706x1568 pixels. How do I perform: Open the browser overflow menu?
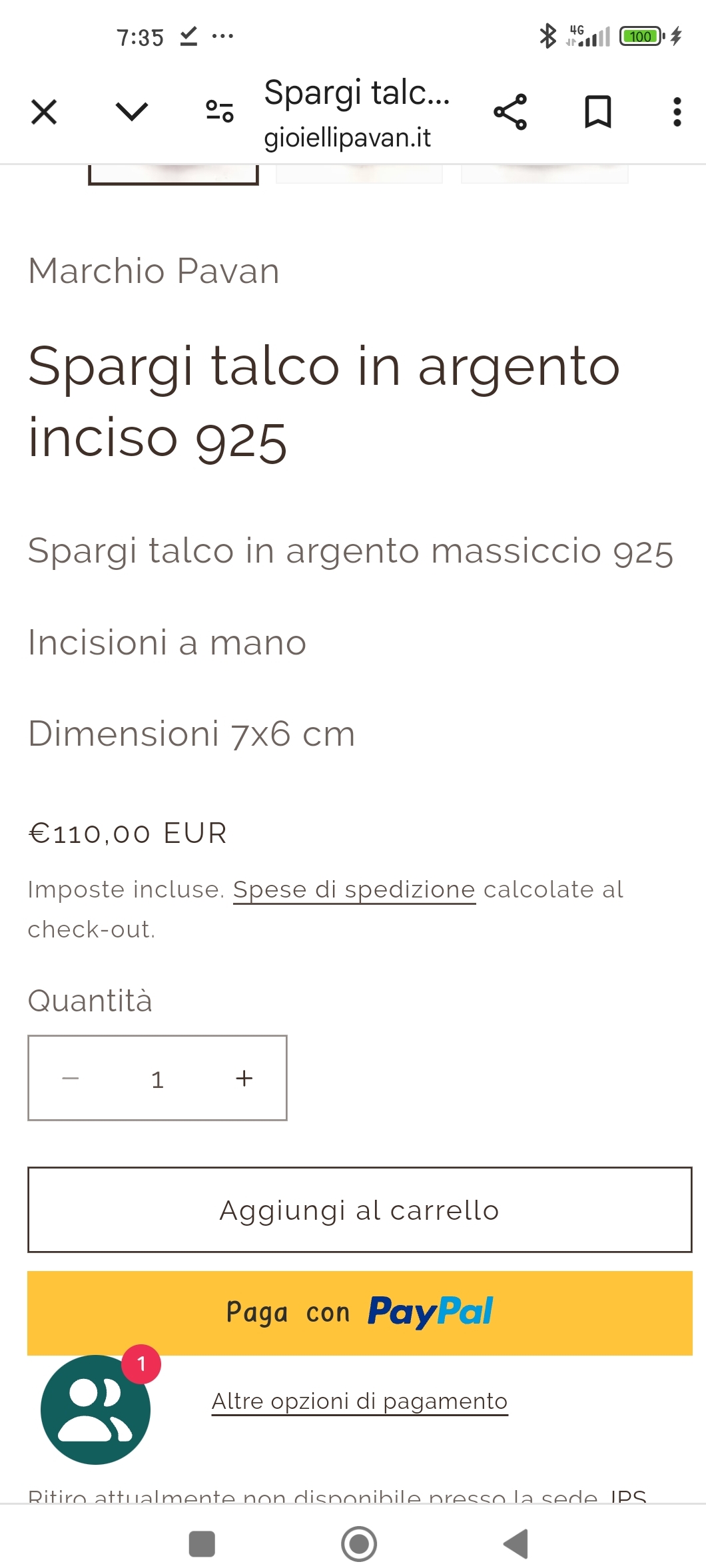pyautogui.click(x=677, y=112)
